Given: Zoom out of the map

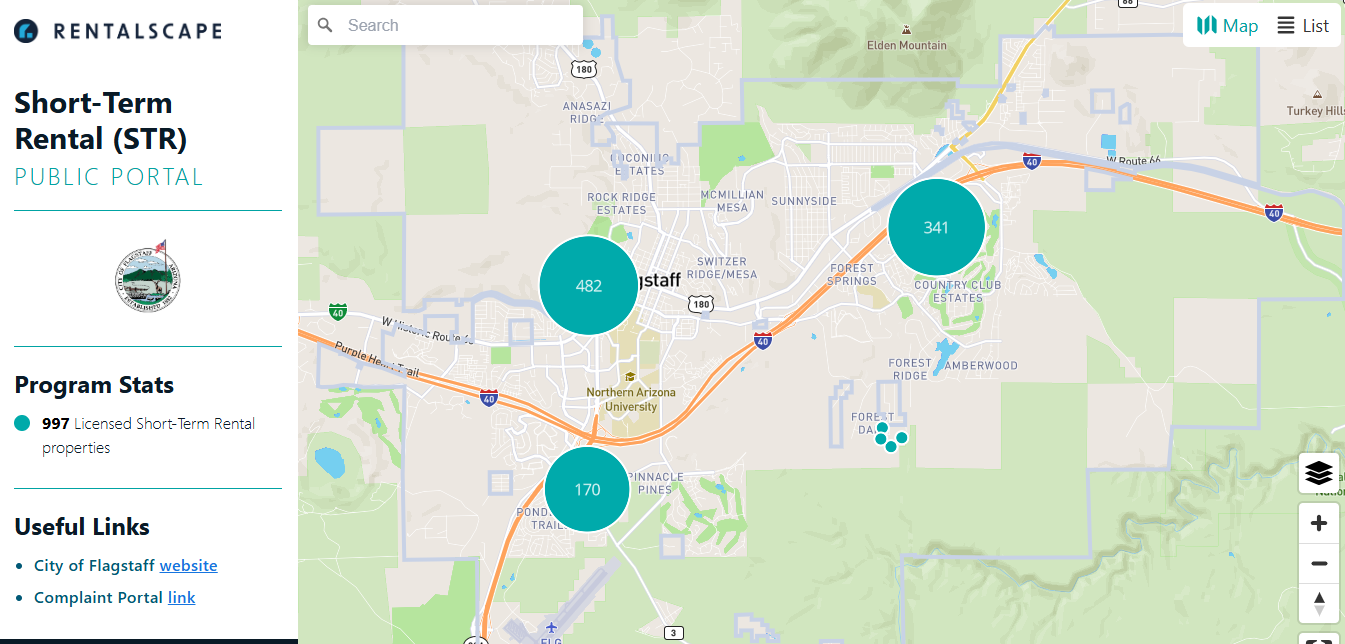Looking at the screenshot, I should click(x=1318, y=564).
